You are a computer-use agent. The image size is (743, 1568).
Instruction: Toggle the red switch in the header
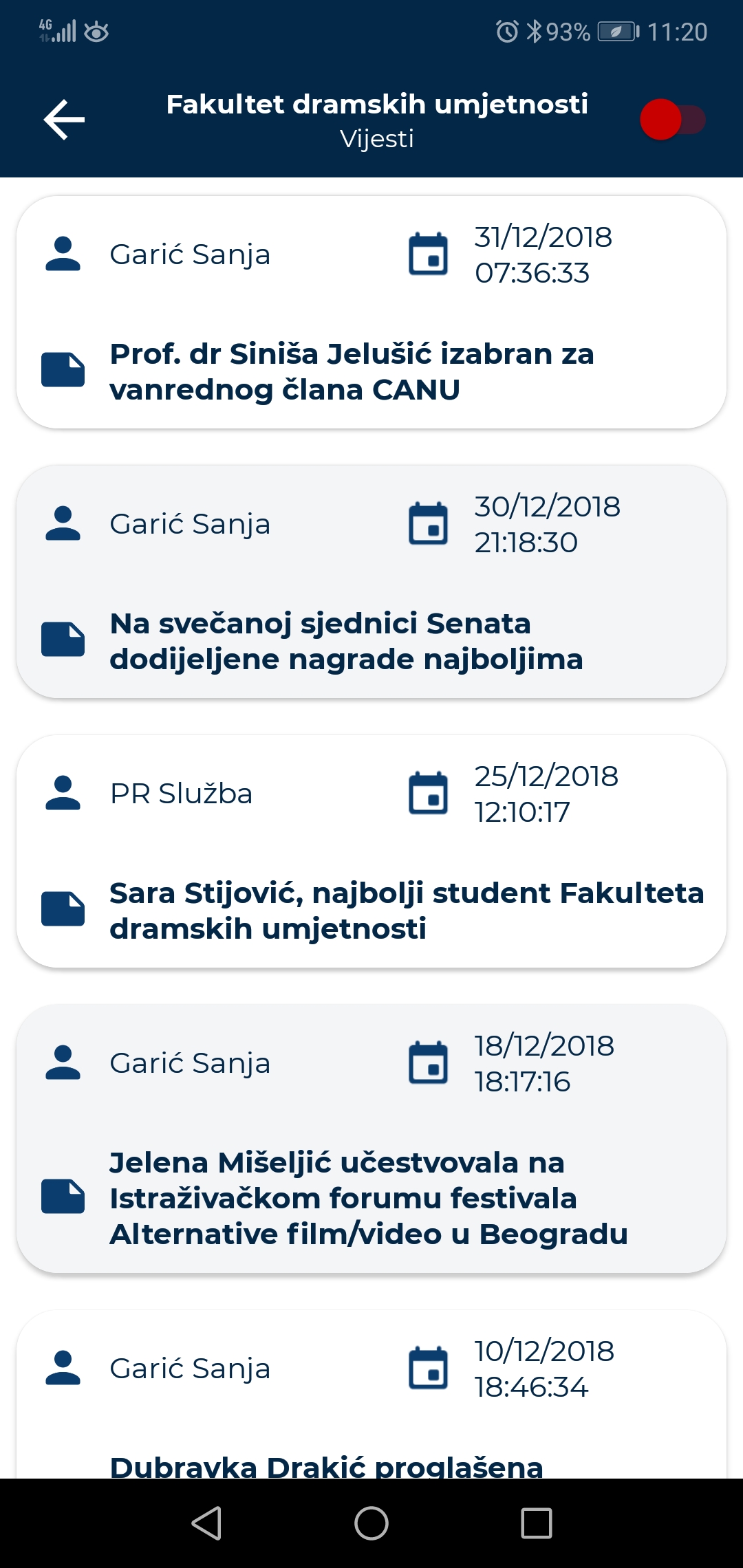(x=672, y=120)
